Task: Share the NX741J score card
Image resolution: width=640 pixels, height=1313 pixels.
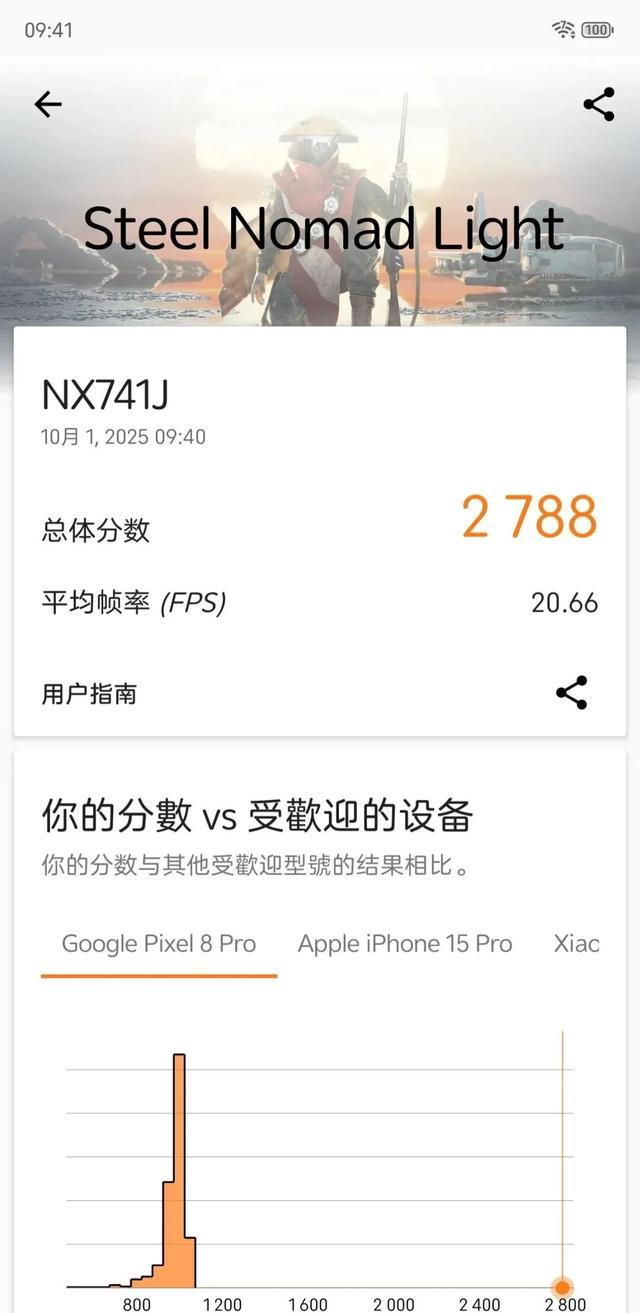Action: [571, 693]
